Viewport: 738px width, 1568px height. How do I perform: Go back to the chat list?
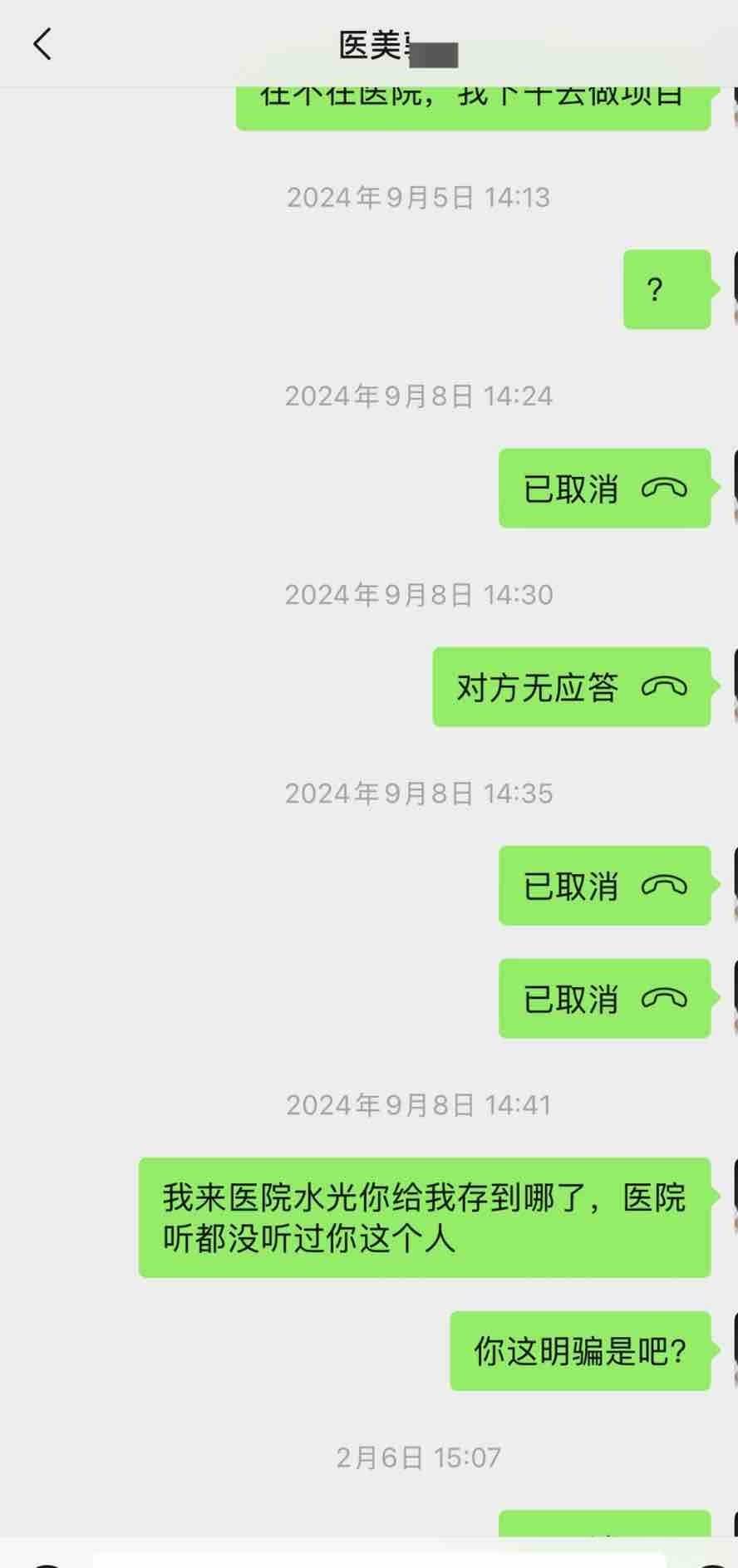point(42,44)
